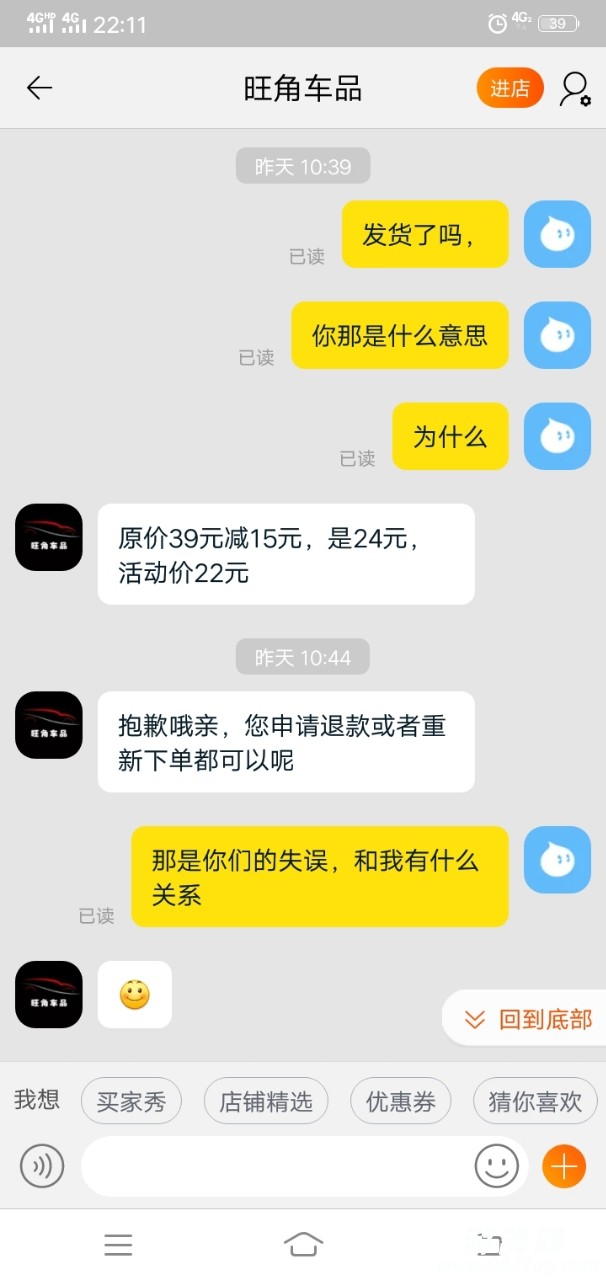606x1280 pixels.
Task: Open the contact settings profile icon
Action: 574,88
